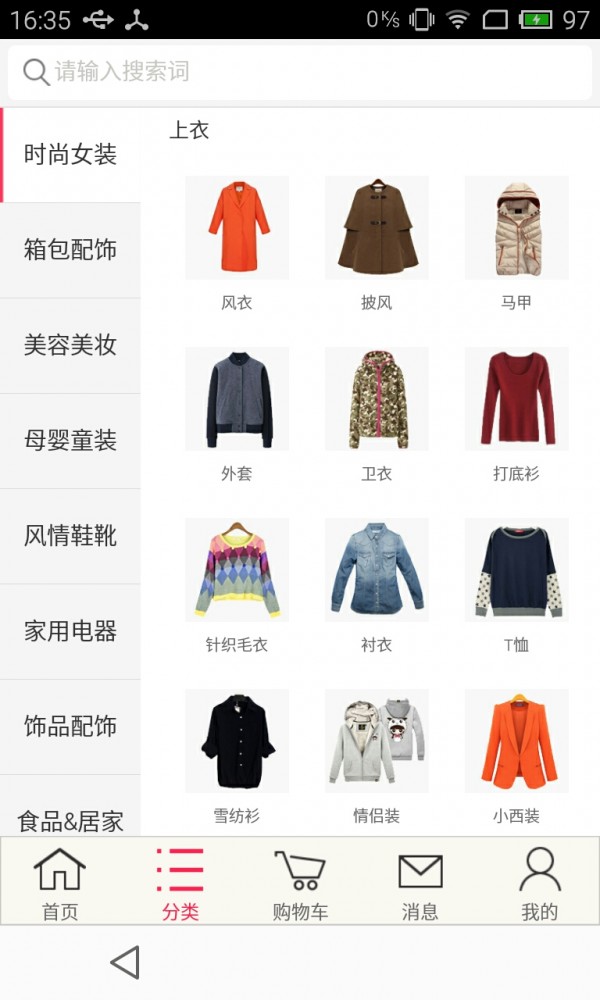600x1000 pixels.
Task: Select the 饰品配饰 category
Action: 70,726
